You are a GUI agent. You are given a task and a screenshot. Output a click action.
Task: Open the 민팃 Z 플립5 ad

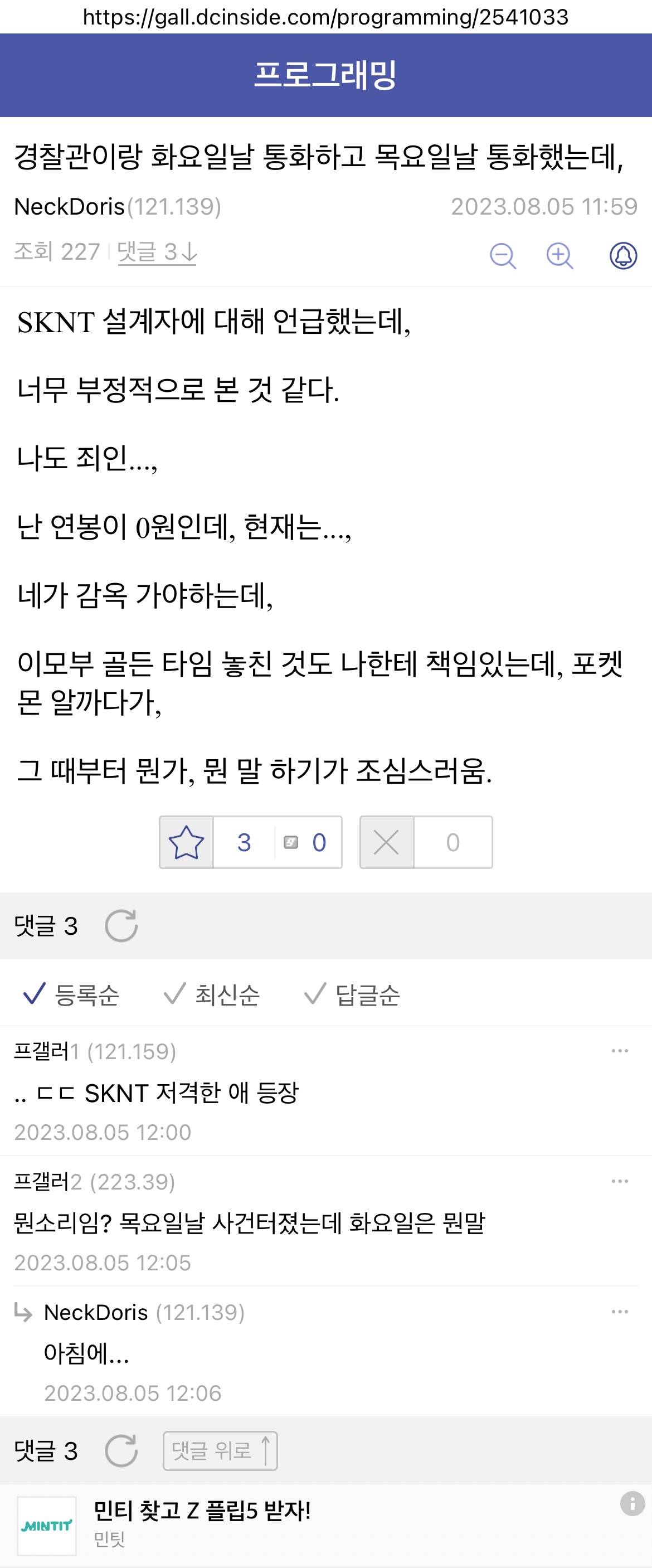point(202,1511)
